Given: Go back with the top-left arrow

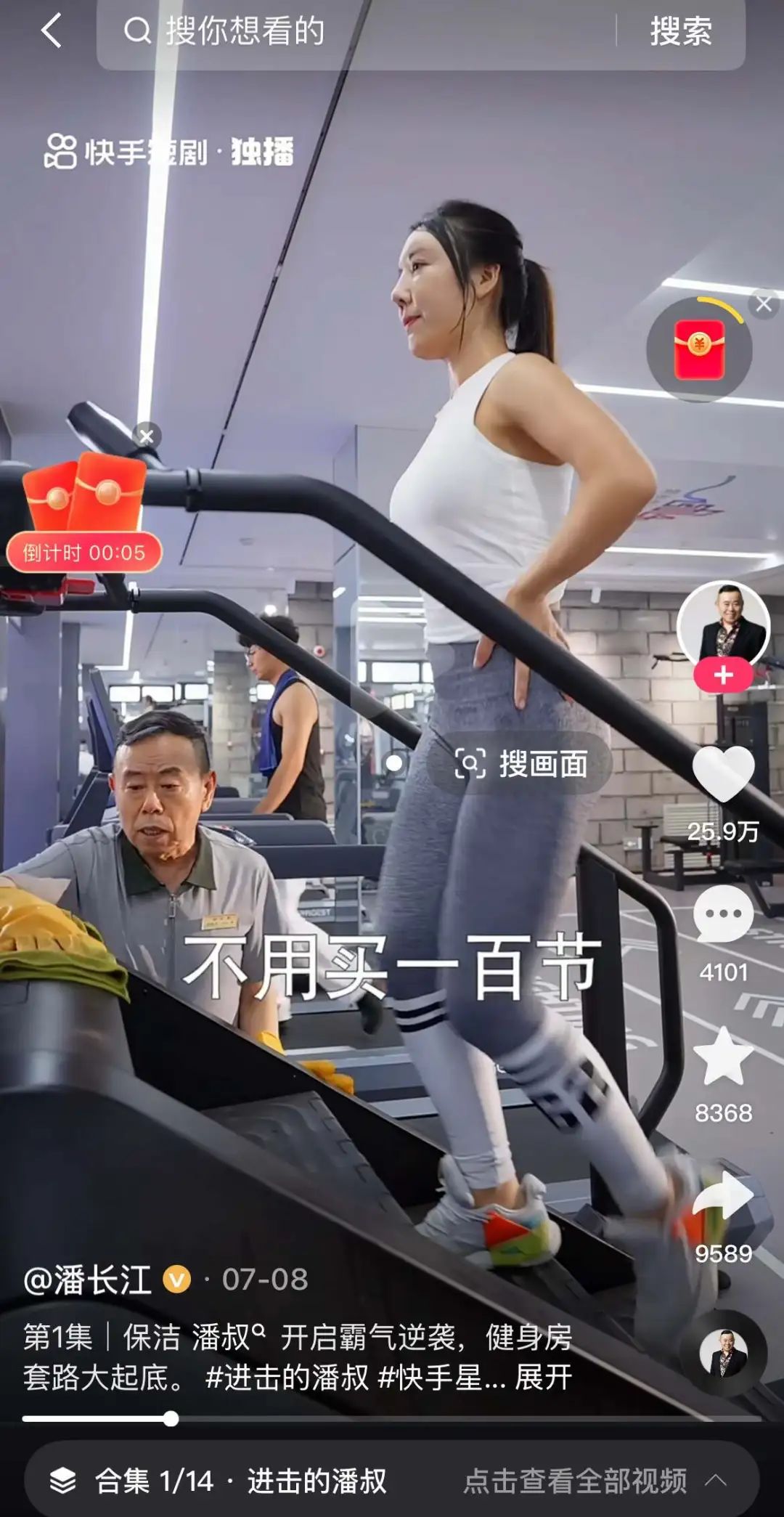Looking at the screenshot, I should pyautogui.click(x=51, y=32).
